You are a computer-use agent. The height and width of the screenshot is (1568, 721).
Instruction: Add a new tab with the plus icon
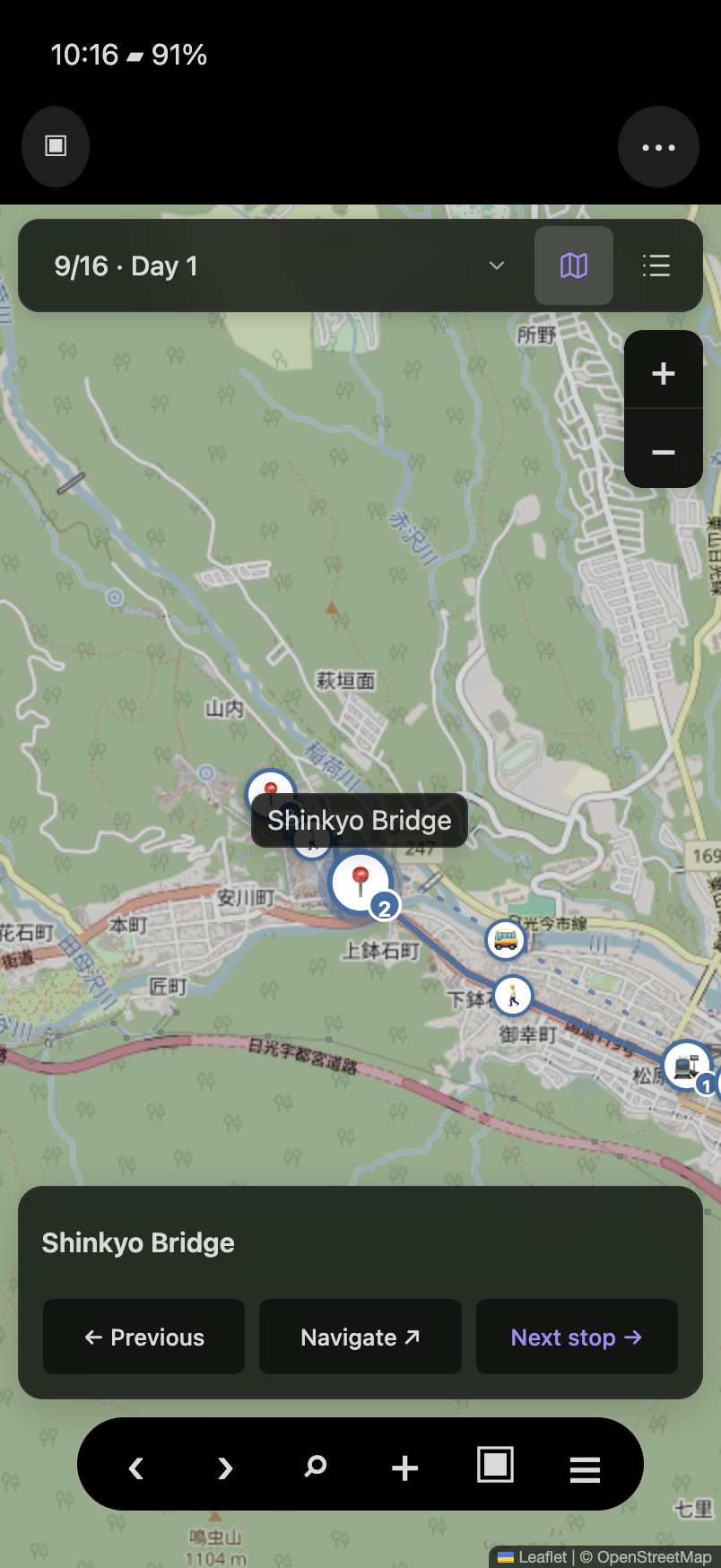404,1468
